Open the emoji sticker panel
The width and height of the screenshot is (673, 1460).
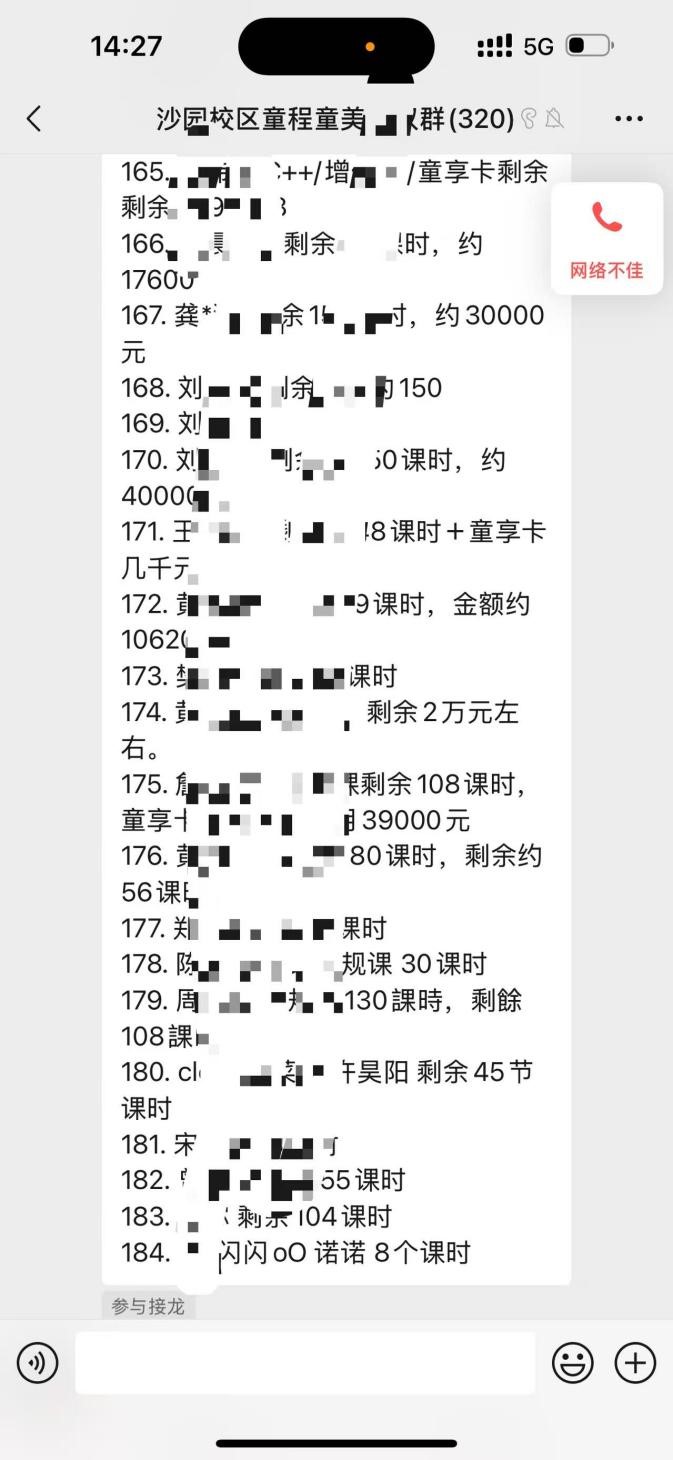tap(573, 1363)
